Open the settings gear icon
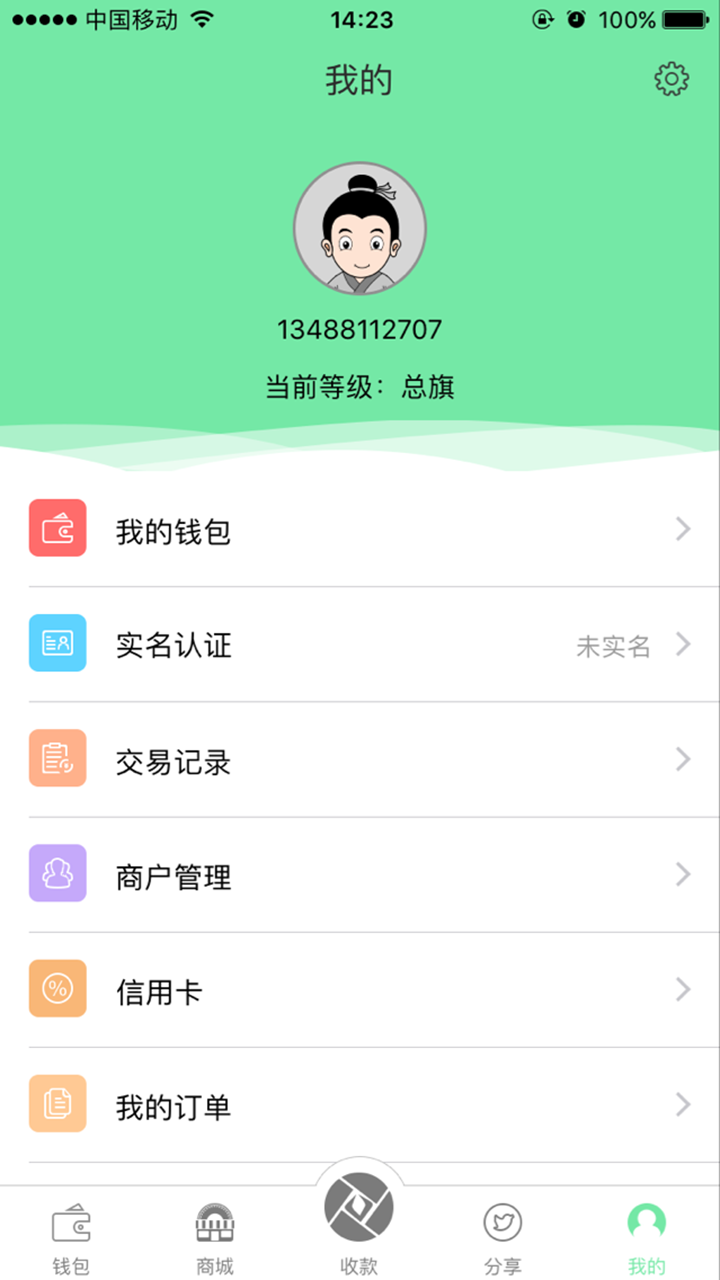This screenshot has width=720, height=1280. (x=672, y=79)
